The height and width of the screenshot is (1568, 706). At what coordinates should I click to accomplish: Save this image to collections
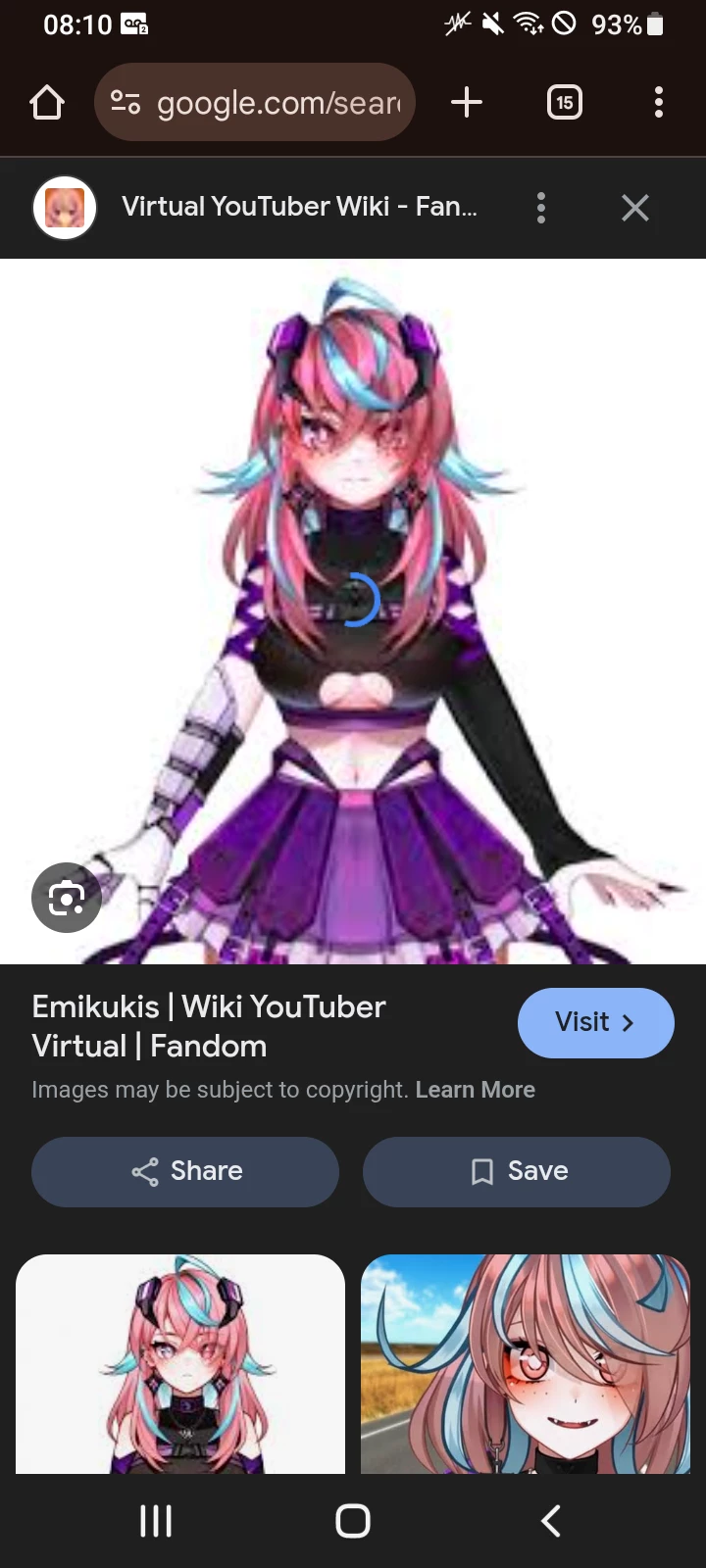coord(517,1171)
